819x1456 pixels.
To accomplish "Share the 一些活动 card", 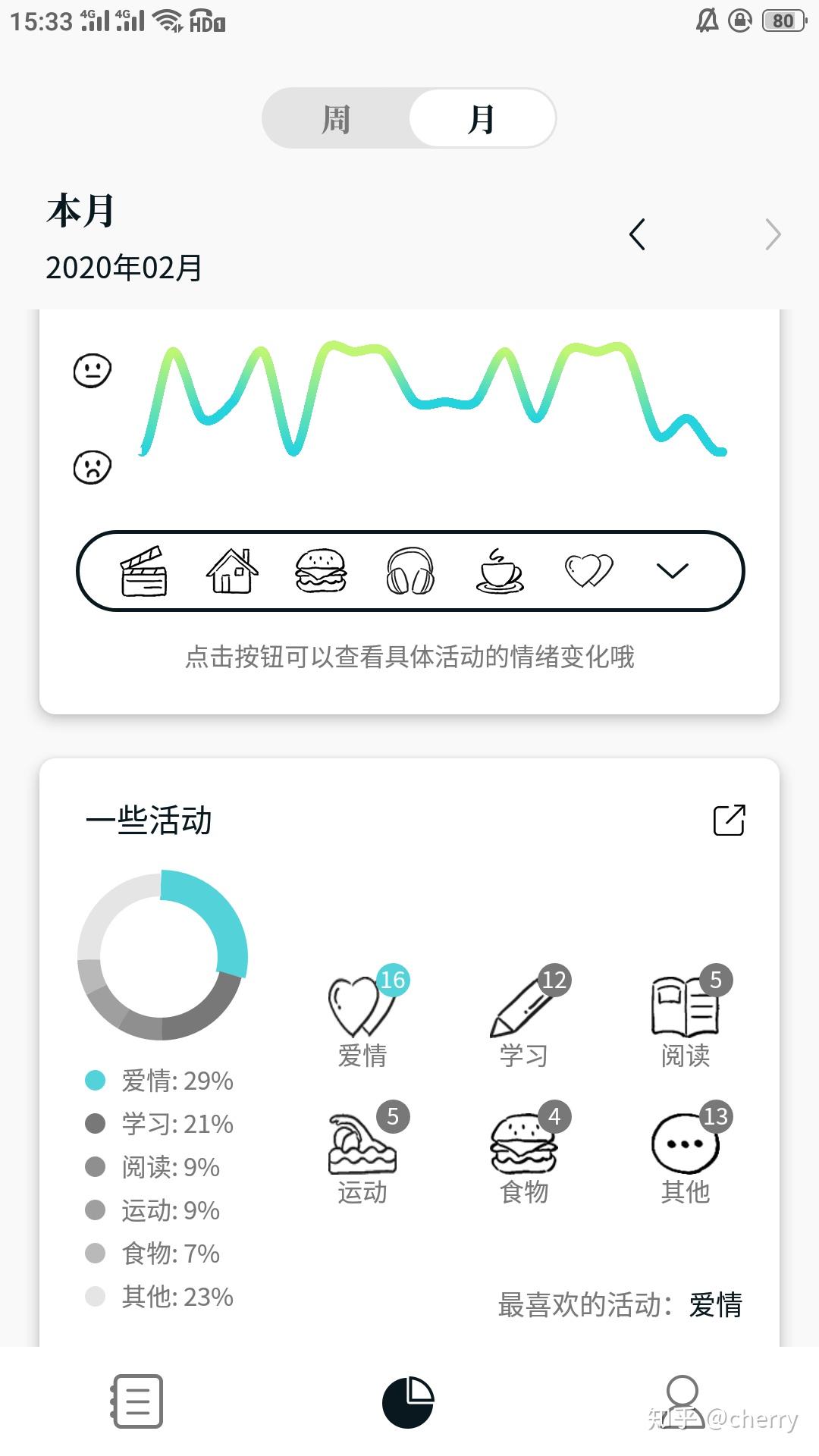I will pyautogui.click(x=729, y=820).
